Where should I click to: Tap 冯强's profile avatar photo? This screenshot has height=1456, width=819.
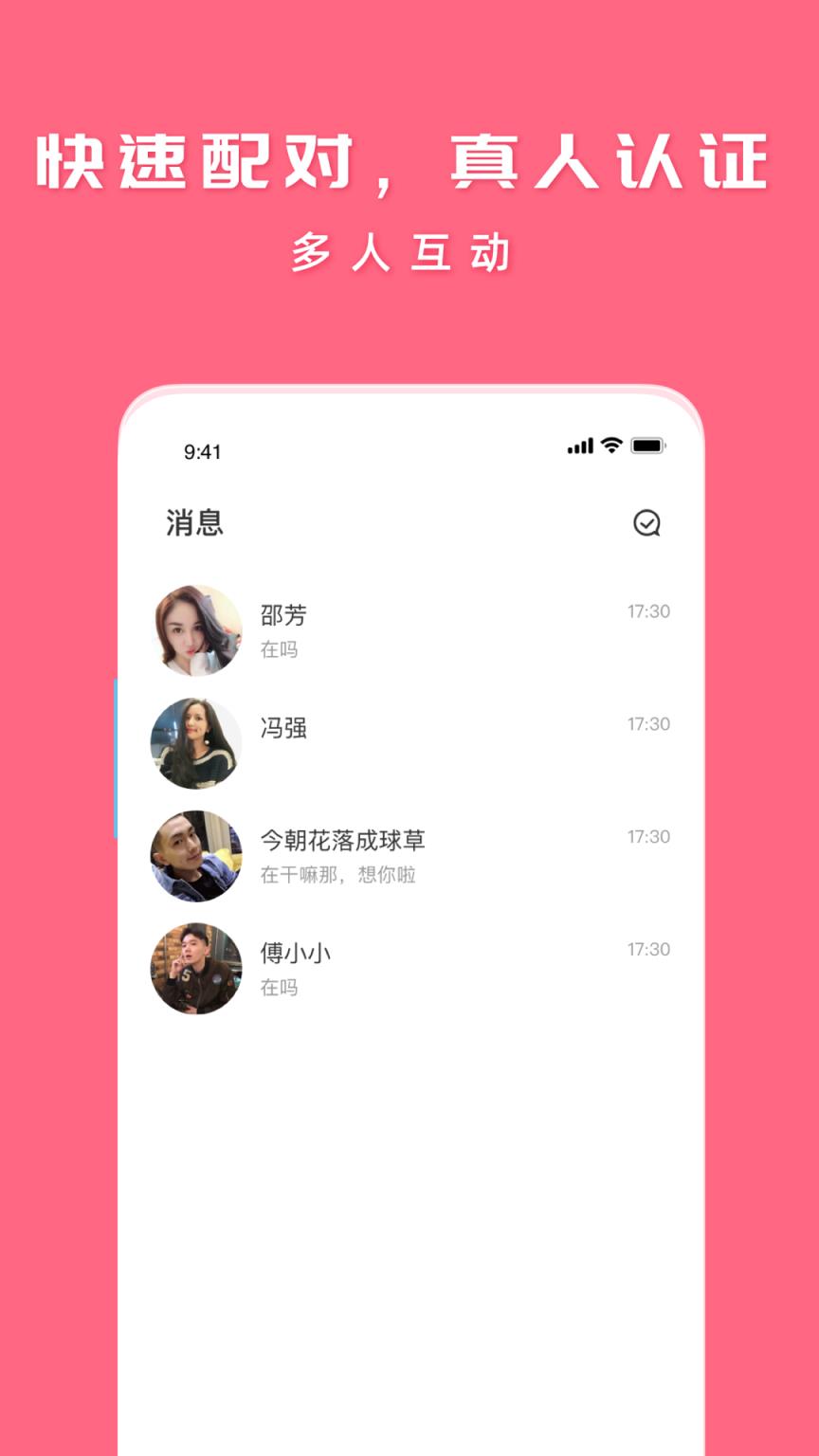pos(196,743)
